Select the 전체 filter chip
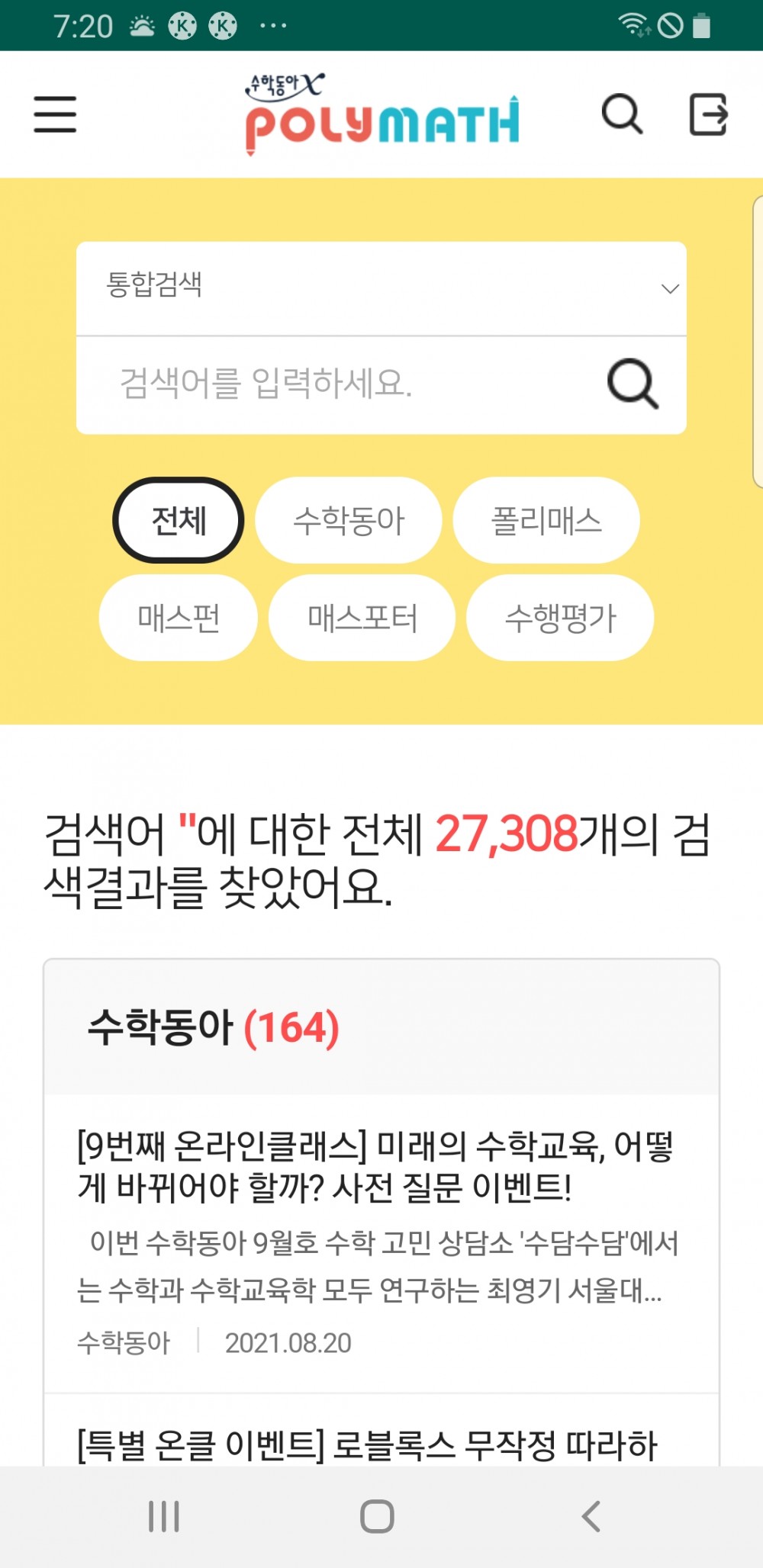Image resolution: width=763 pixels, height=1568 pixels. tap(179, 521)
